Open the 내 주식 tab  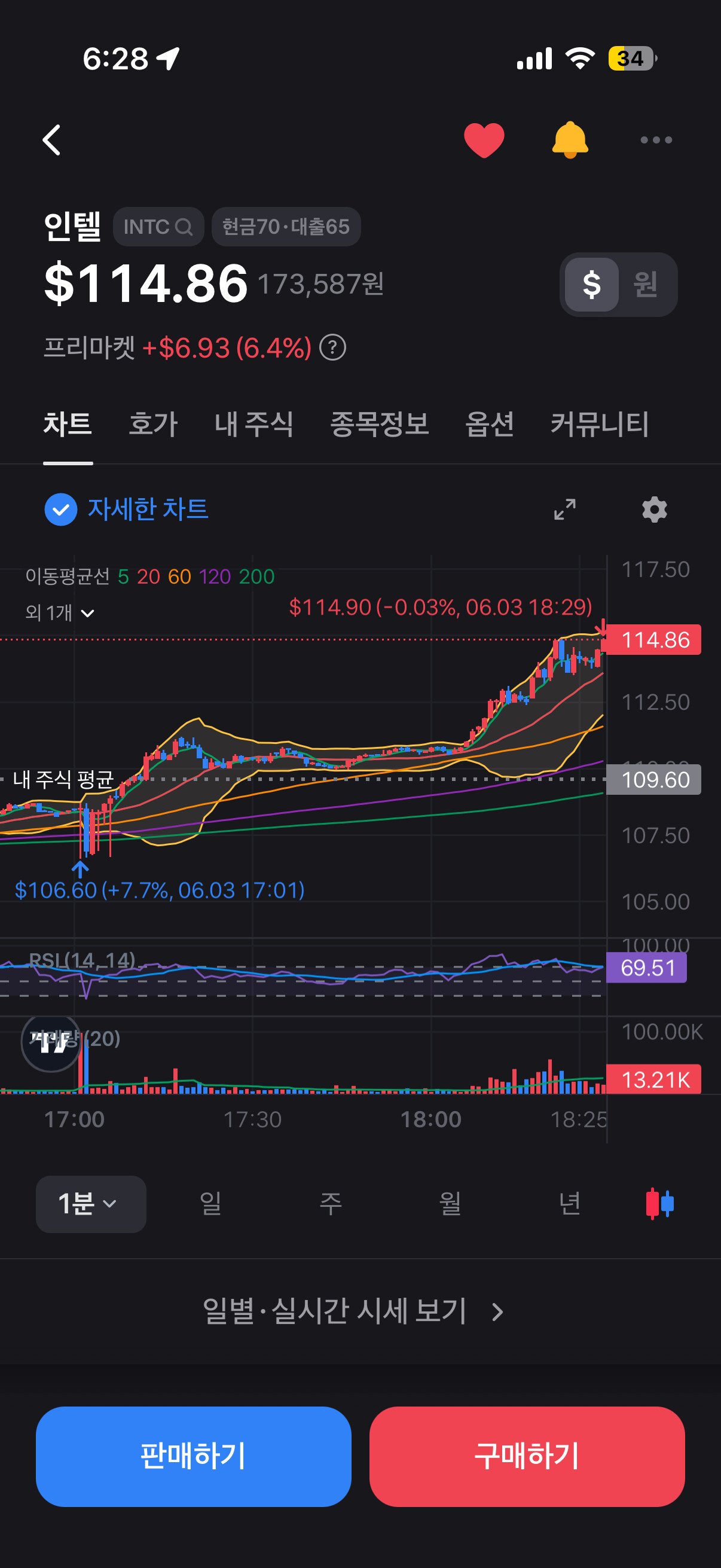pos(254,423)
